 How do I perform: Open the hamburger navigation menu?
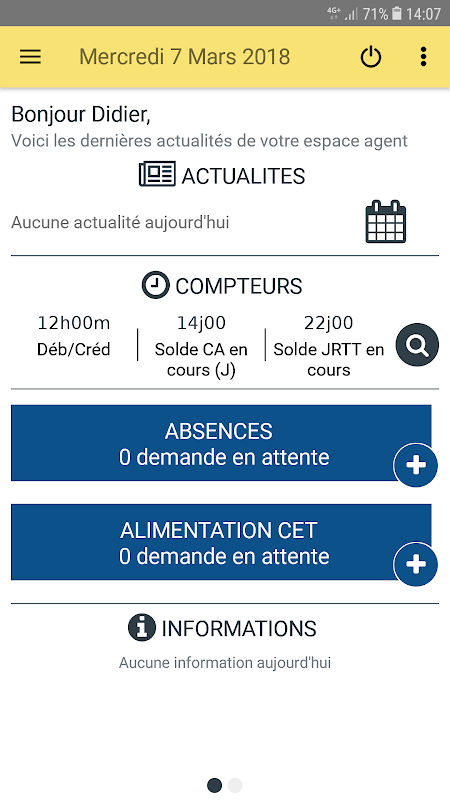(30, 57)
